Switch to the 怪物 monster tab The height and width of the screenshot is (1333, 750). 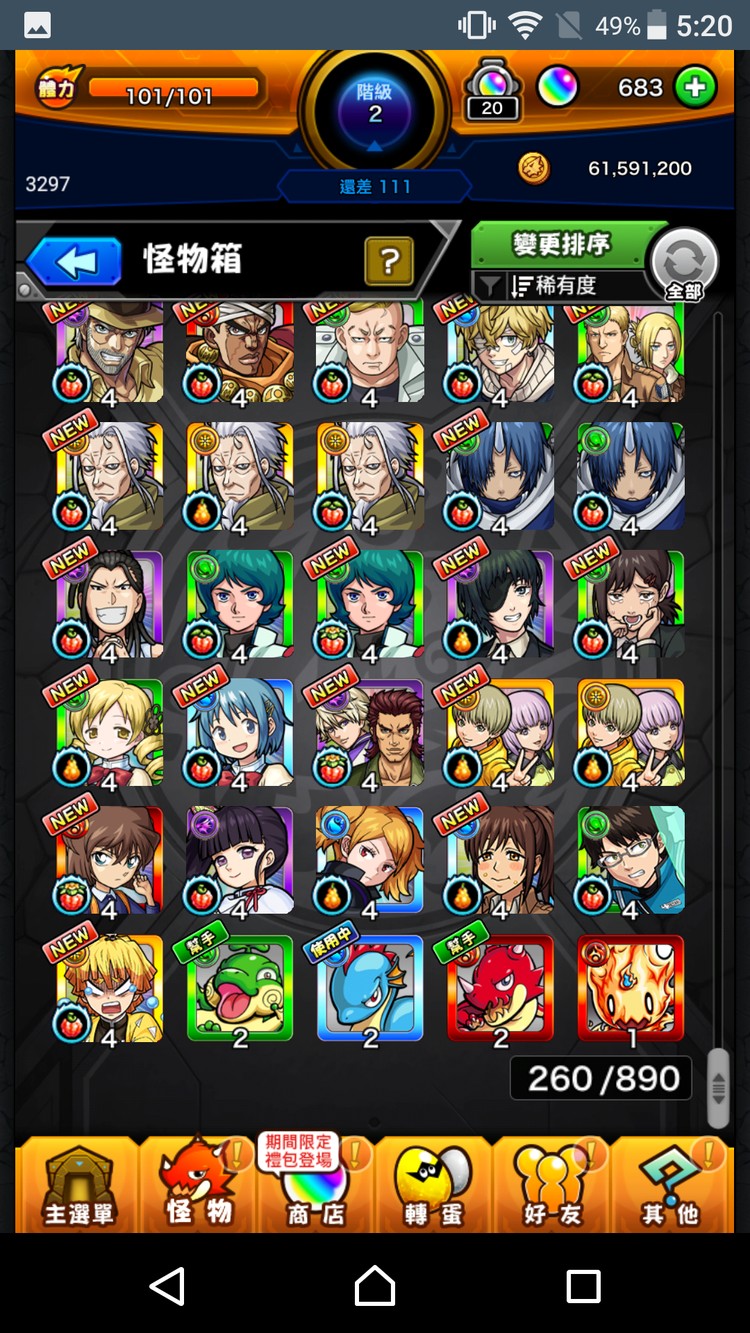point(199,1185)
